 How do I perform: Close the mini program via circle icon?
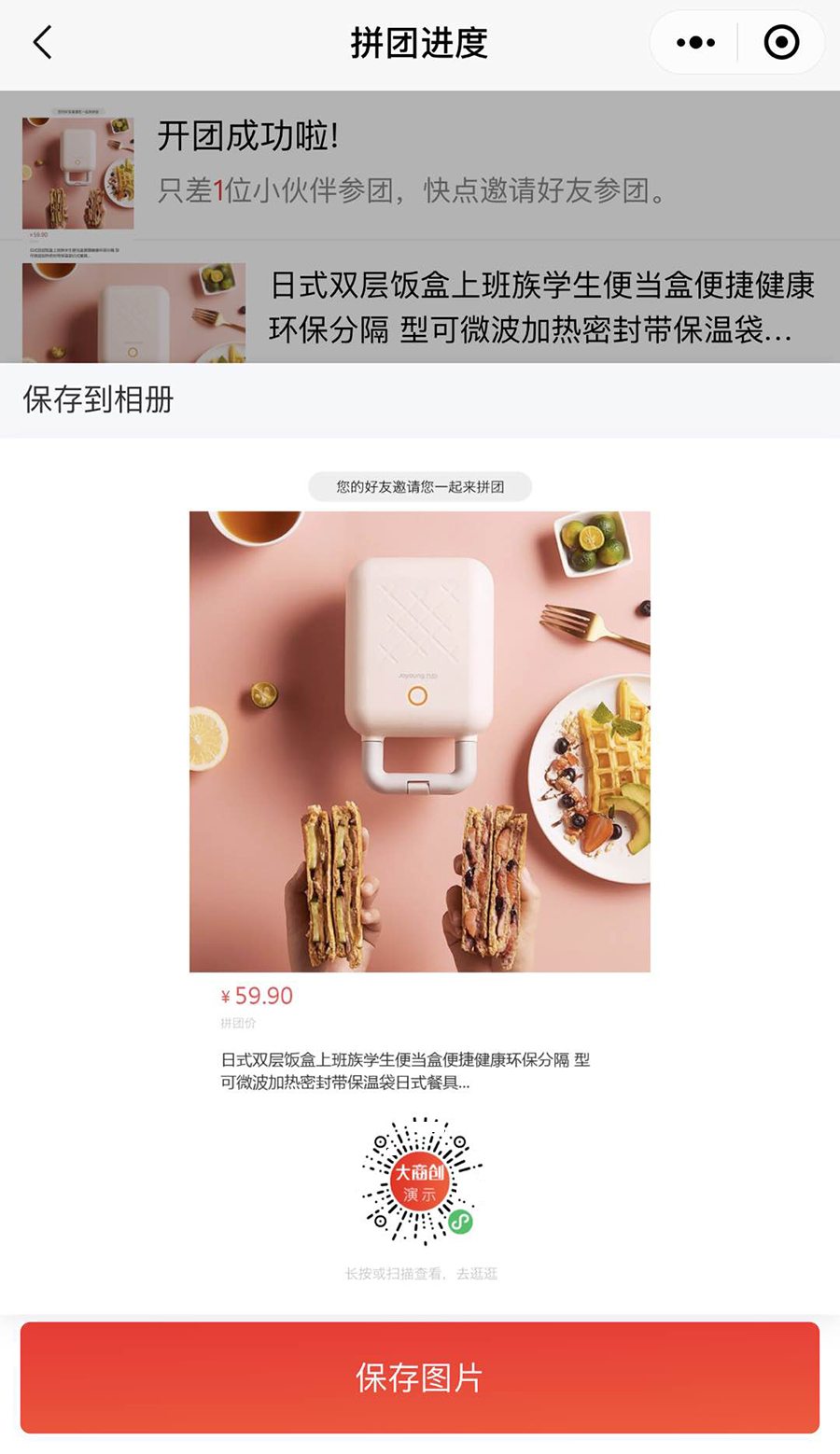coord(781,43)
